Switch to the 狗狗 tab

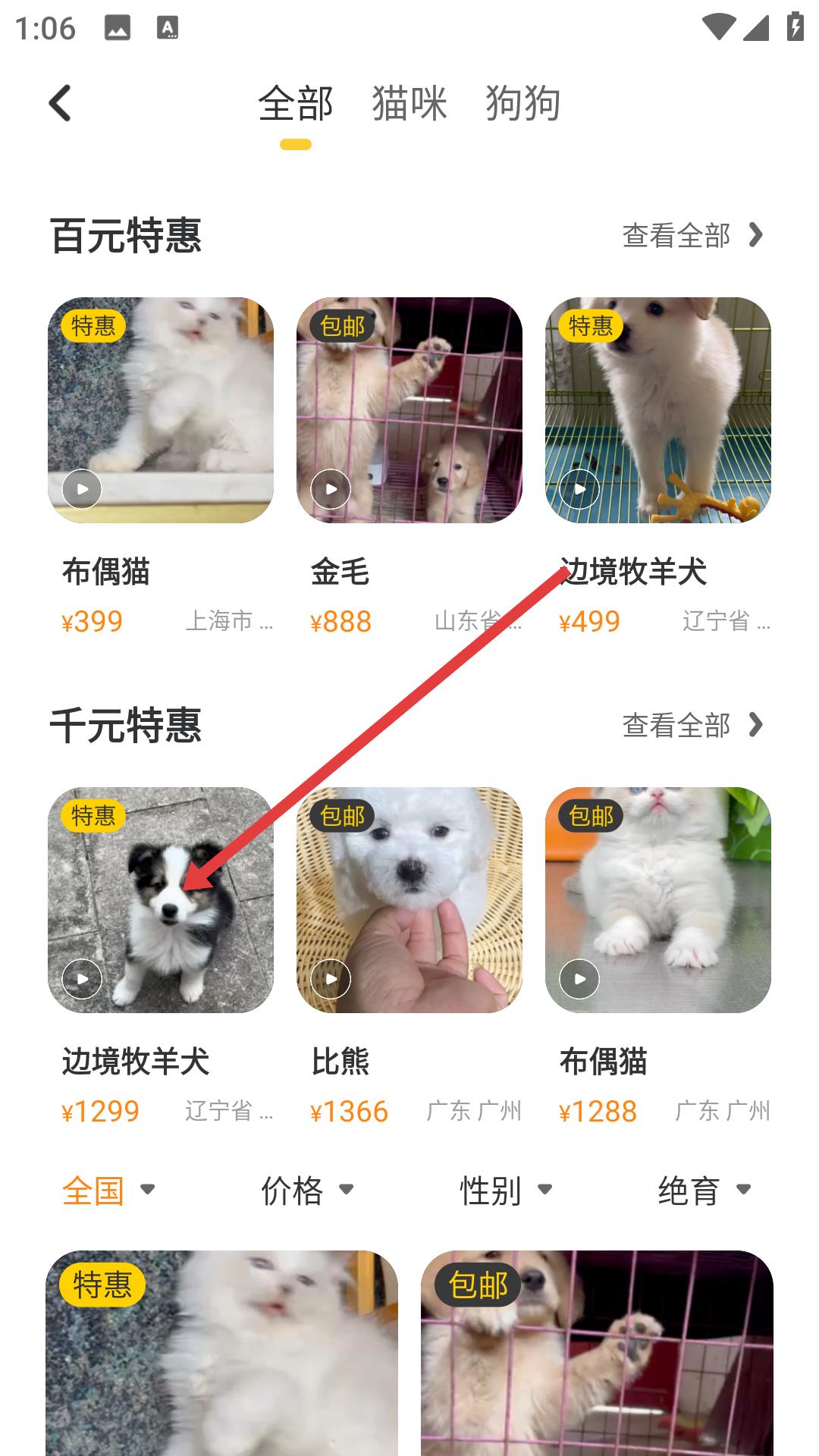(522, 103)
